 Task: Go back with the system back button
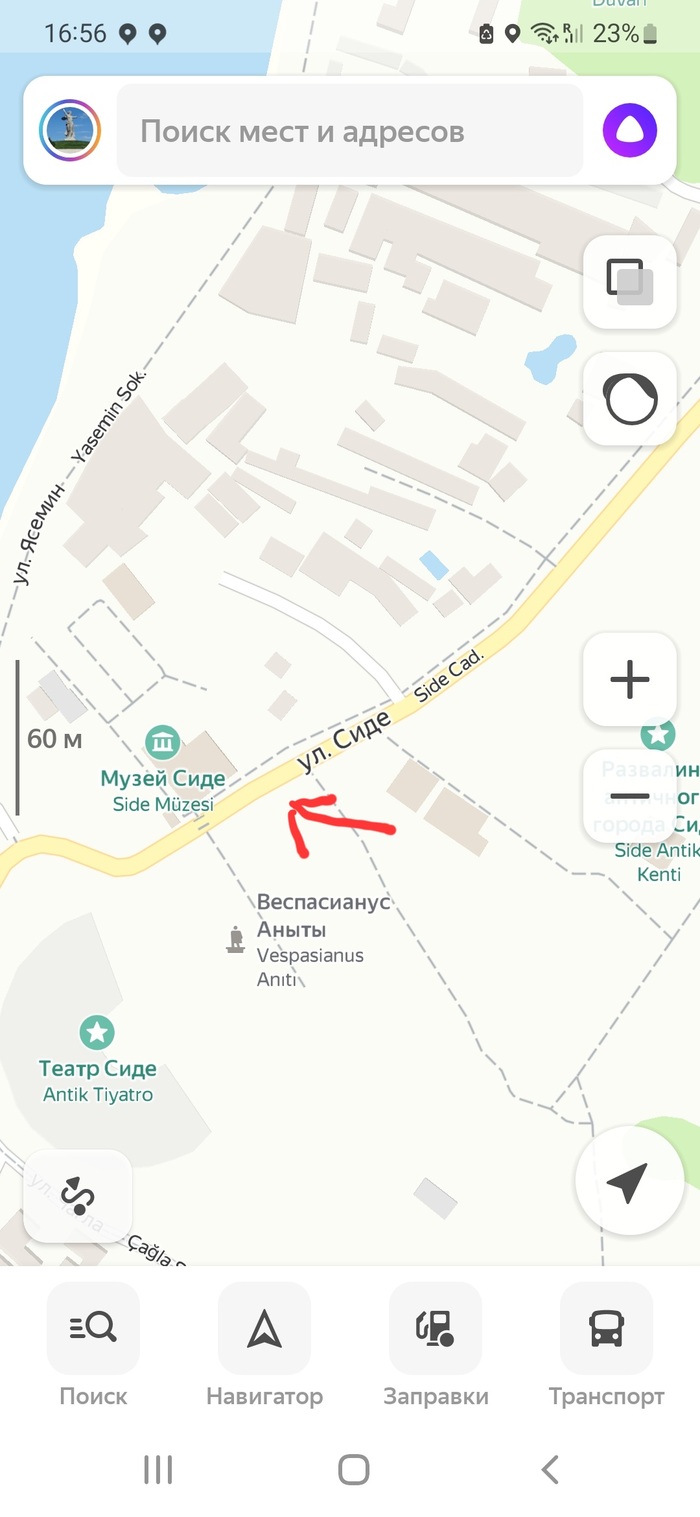(549, 1469)
